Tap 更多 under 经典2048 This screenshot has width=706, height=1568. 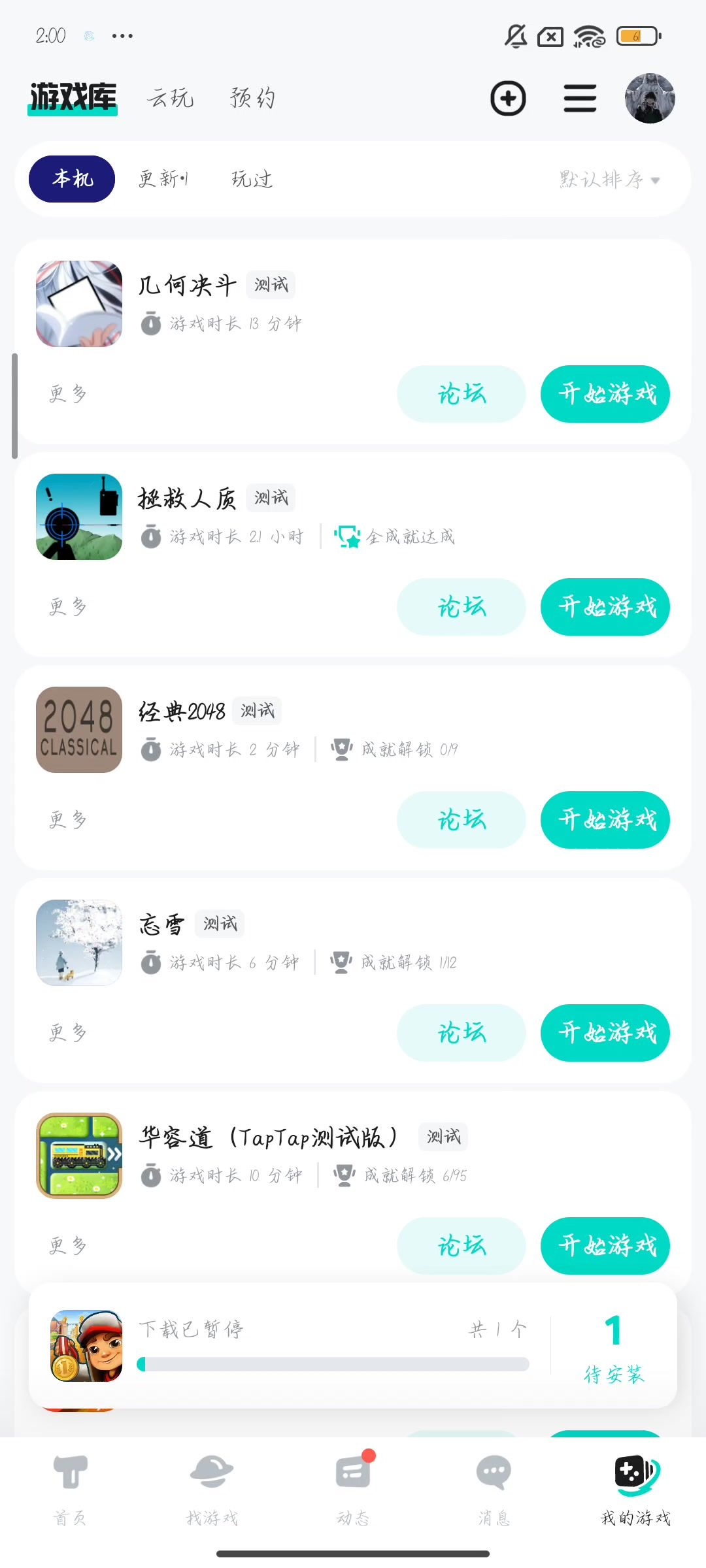(x=68, y=819)
